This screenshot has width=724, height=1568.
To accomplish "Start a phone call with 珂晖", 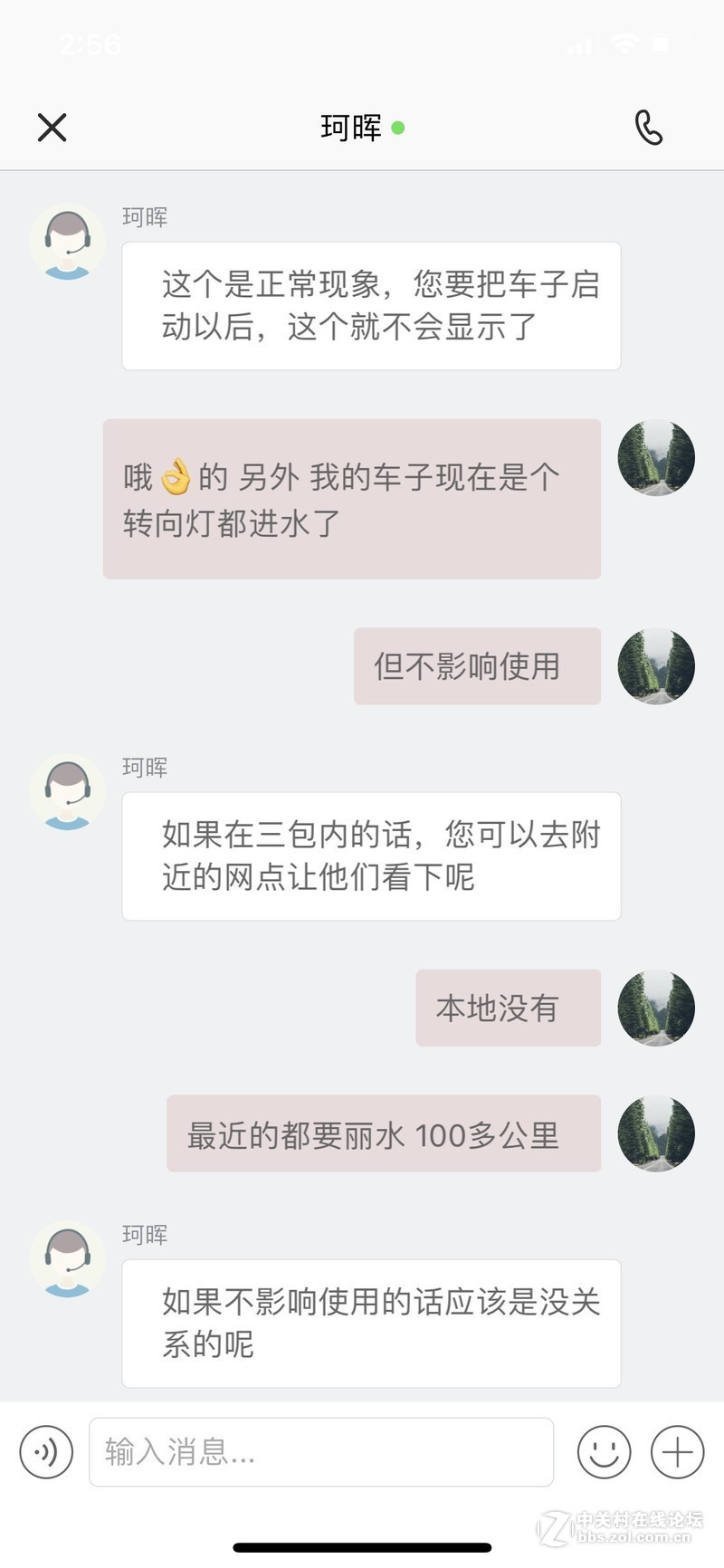I will [648, 127].
